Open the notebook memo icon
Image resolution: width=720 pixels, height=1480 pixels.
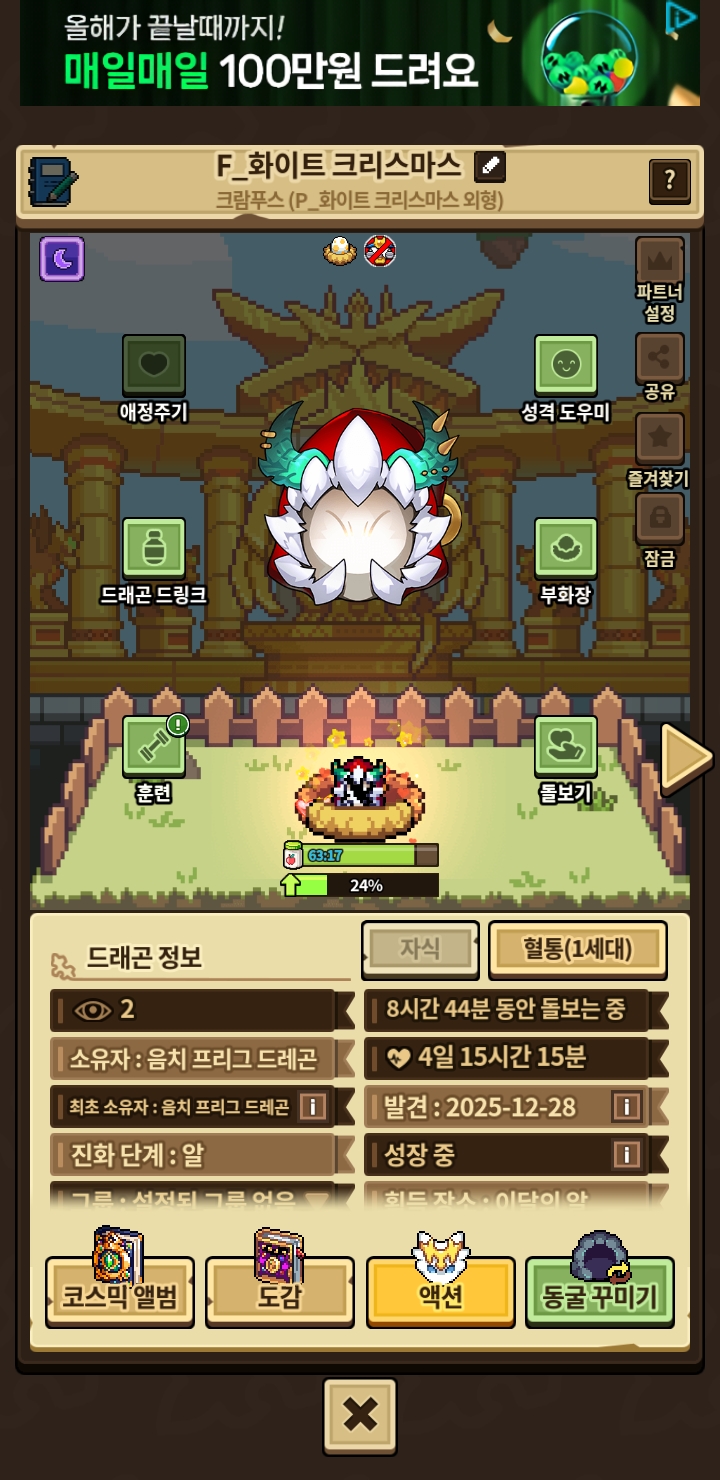[52, 181]
